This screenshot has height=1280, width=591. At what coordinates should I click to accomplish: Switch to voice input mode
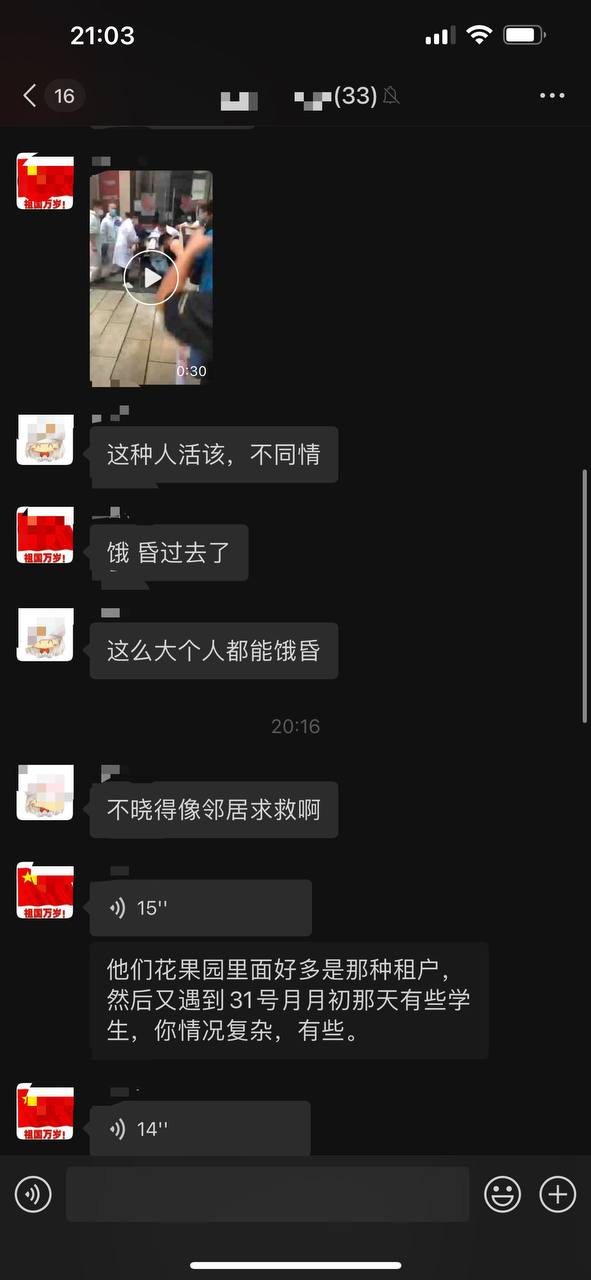[x=33, y=1194]
